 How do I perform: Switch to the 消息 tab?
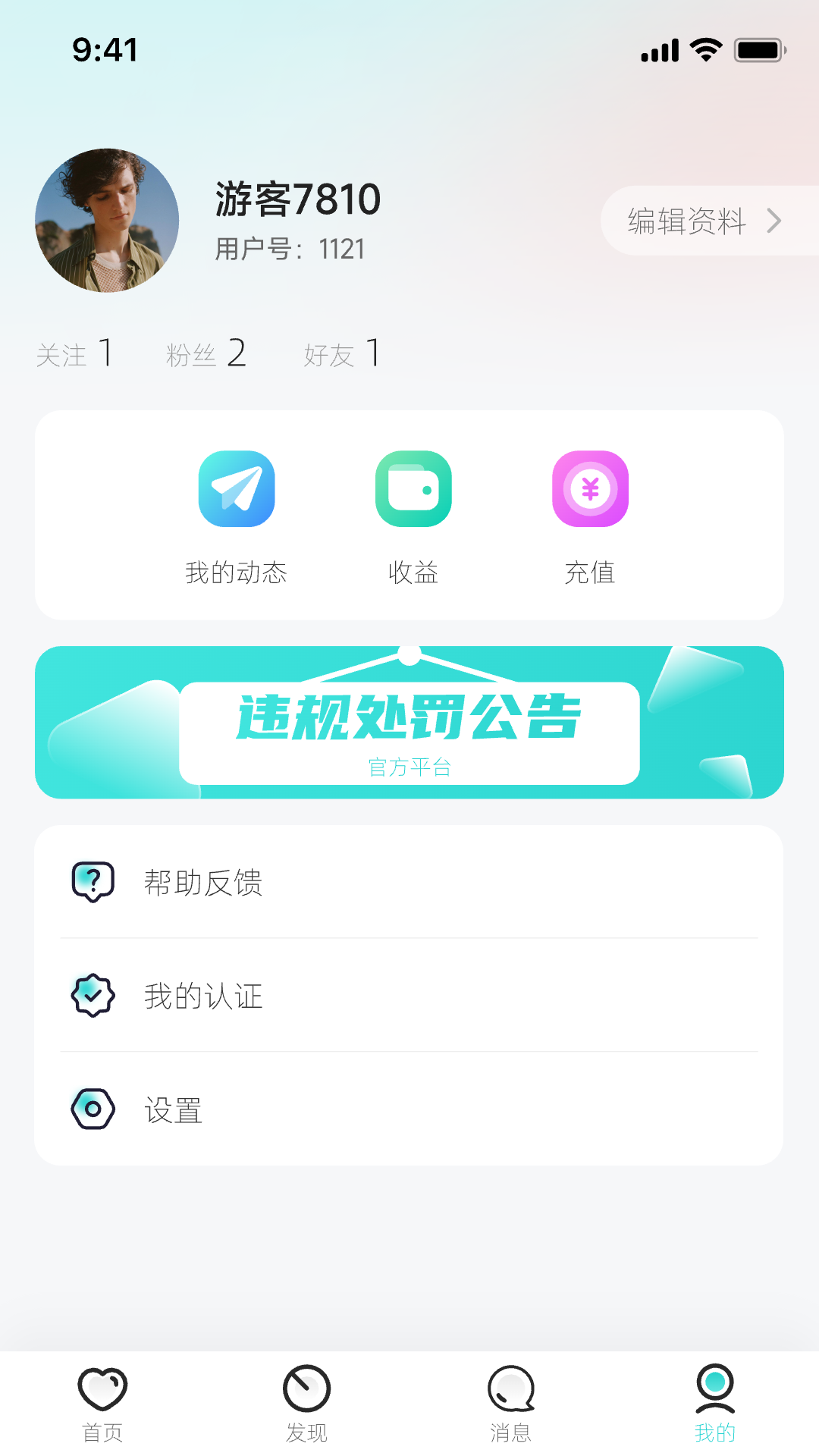coord(511,1404)
